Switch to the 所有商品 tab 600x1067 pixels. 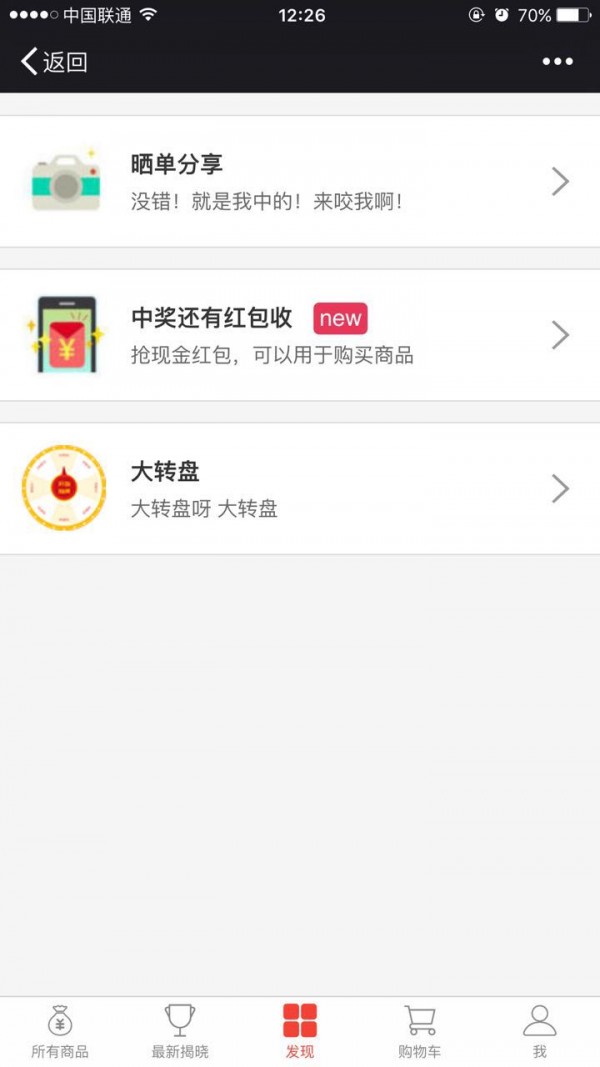coord(60,1032)
